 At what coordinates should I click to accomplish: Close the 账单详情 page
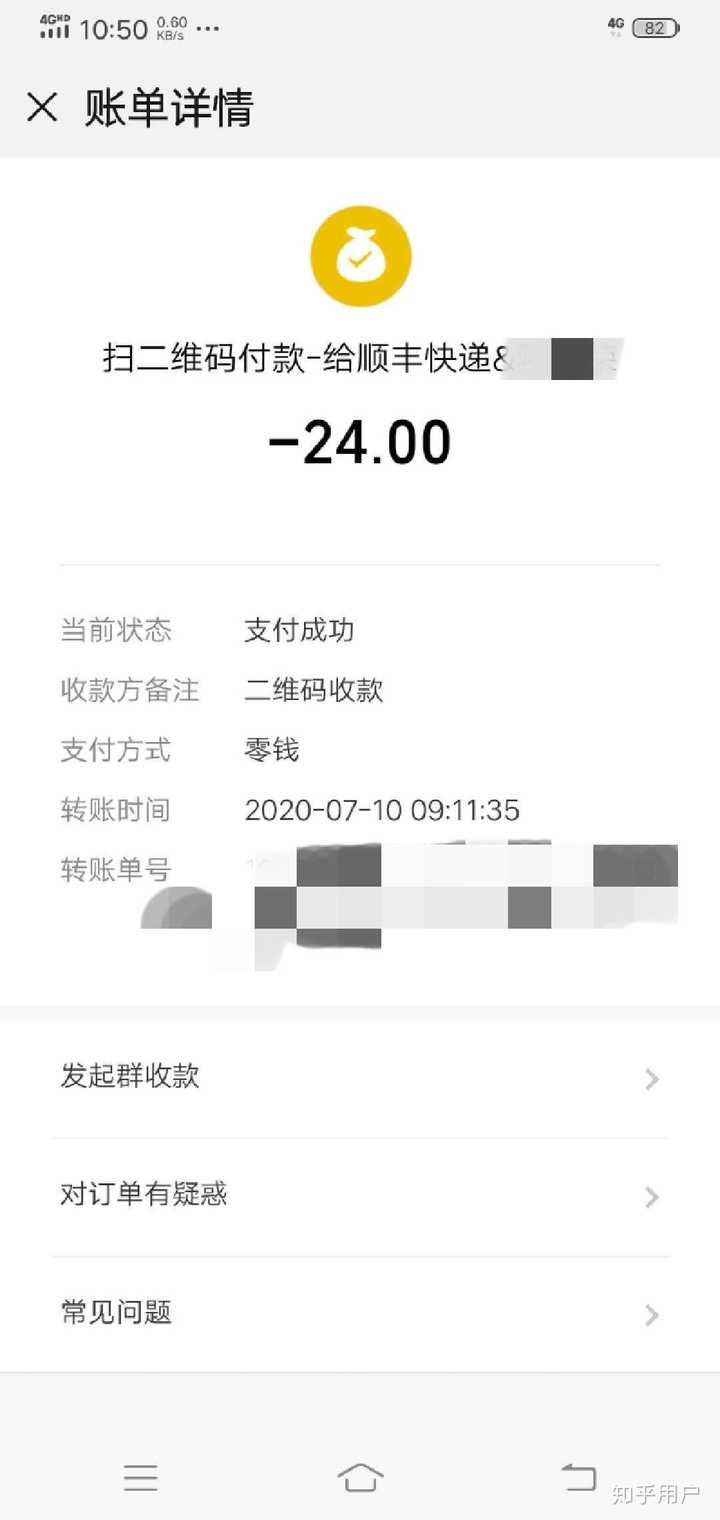coord(42,107)
